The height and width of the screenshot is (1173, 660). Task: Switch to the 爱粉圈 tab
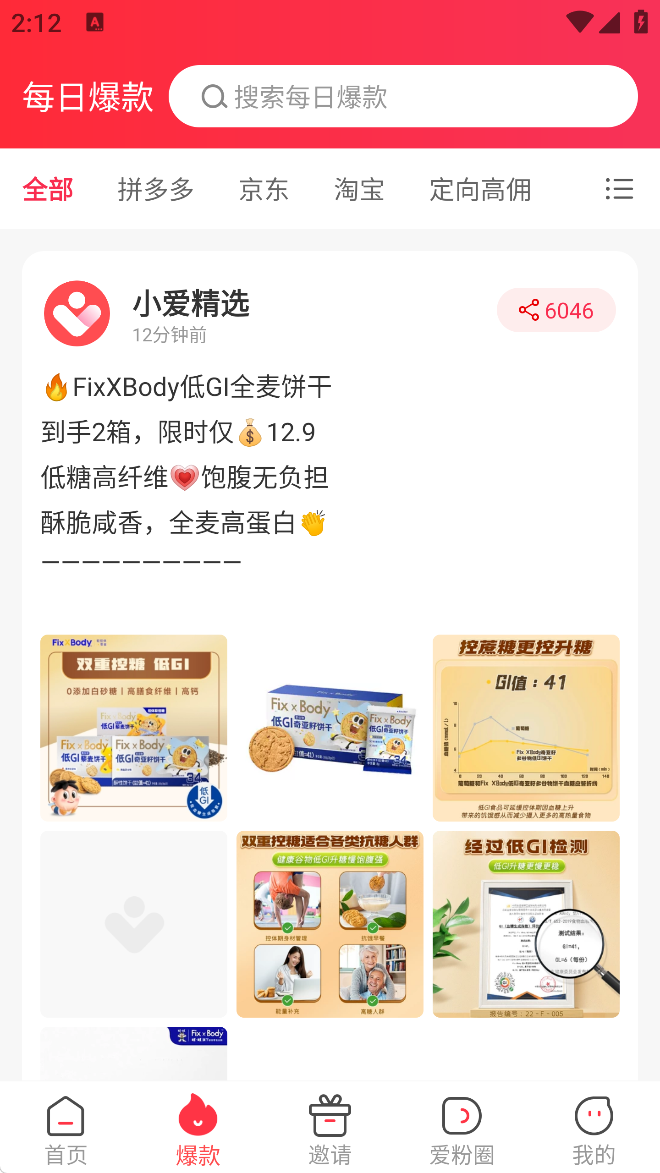462,1130
